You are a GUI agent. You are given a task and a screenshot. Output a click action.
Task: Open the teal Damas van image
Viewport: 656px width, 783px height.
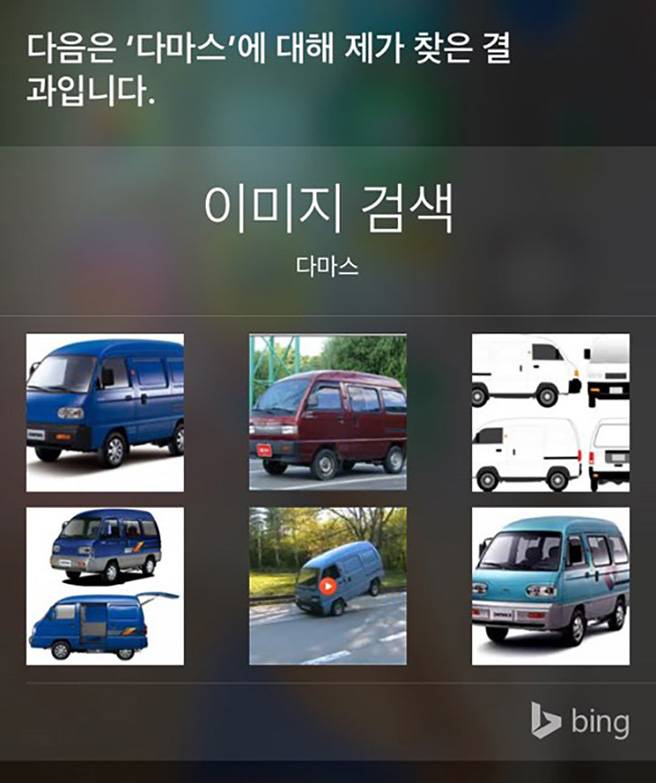click(x=550, y=586)
